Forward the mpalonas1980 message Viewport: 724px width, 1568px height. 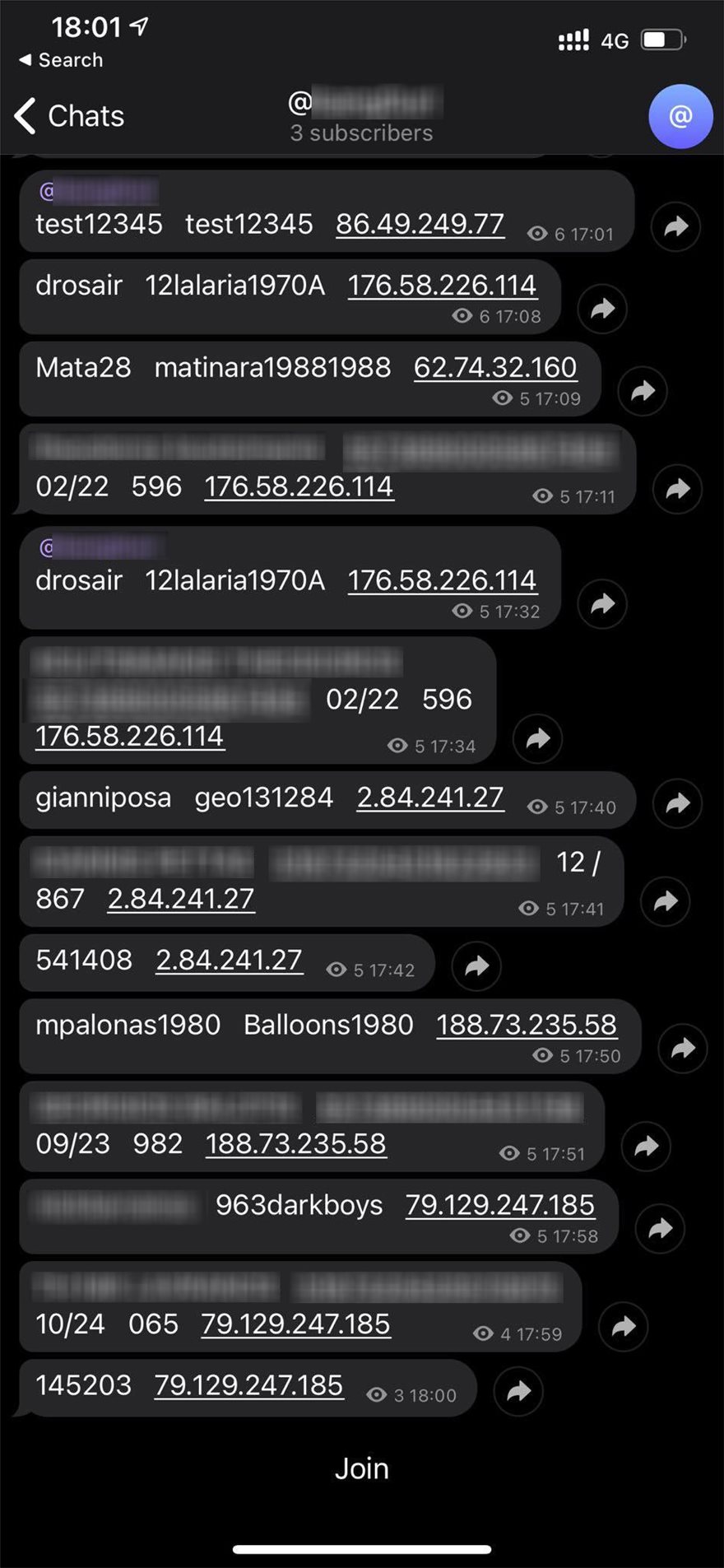pyautogui.click(x=683, y=1048)
